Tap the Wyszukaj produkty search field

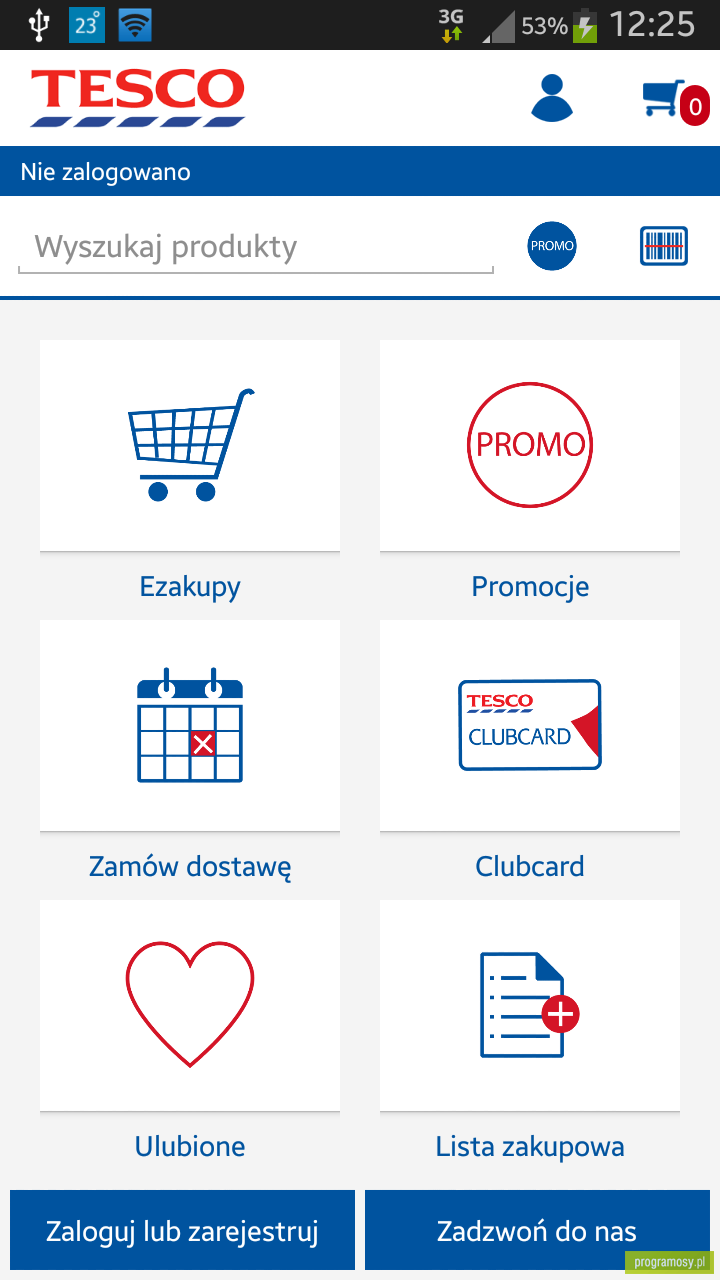(x=256, y=247)
